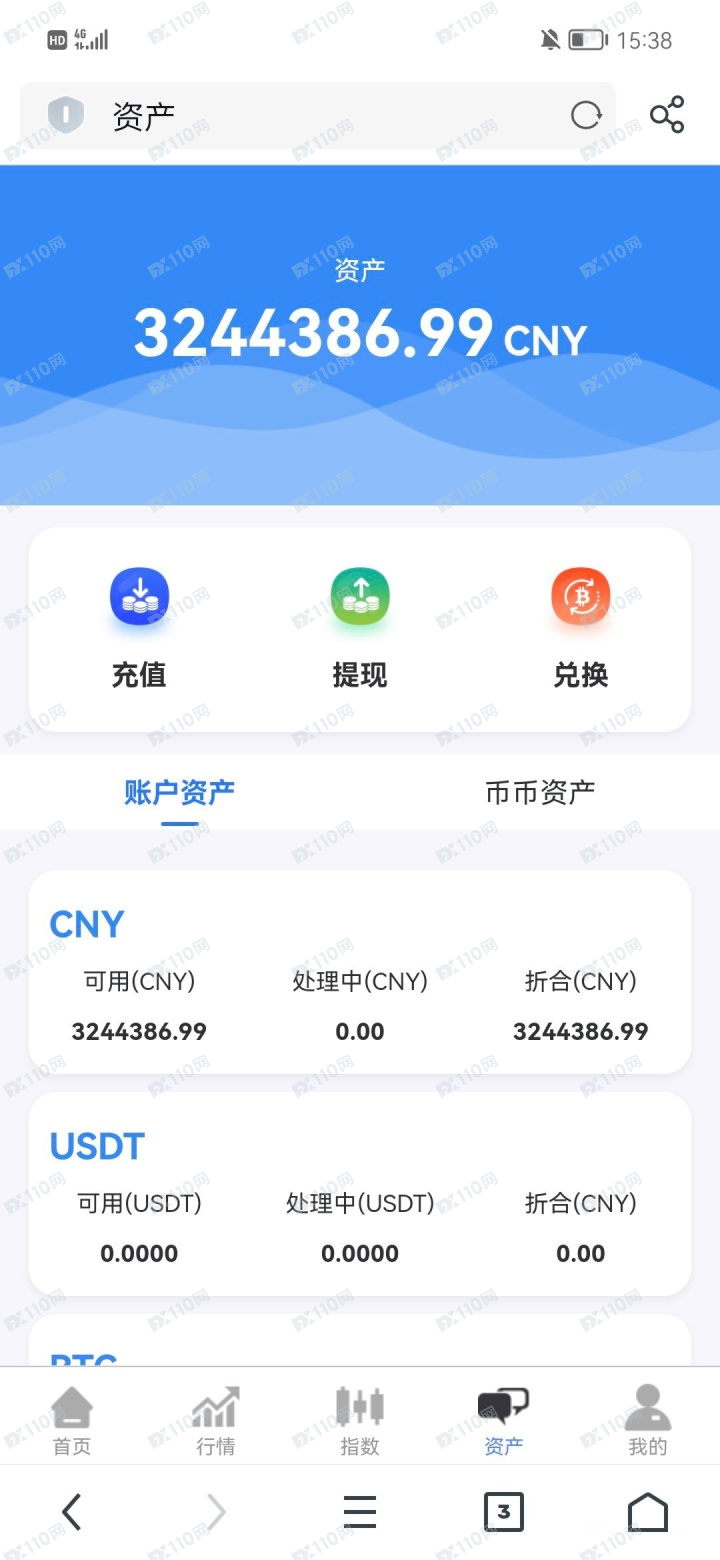This screenshot has width=720, height=1560.
Task: Open the CNY asset card
Action: (360, 972)
